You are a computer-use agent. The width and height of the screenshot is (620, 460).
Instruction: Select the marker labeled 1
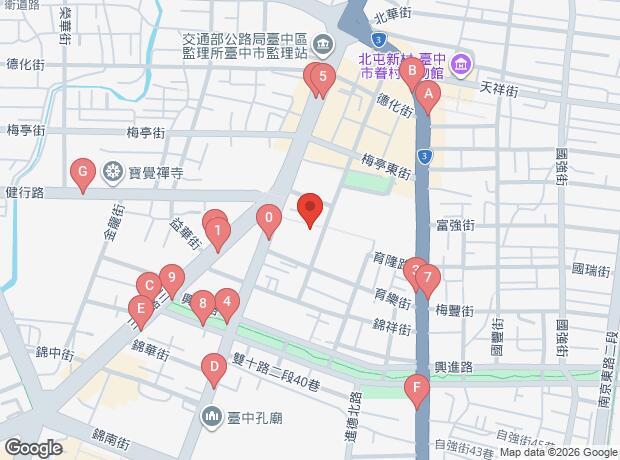[x=217, y=232]
